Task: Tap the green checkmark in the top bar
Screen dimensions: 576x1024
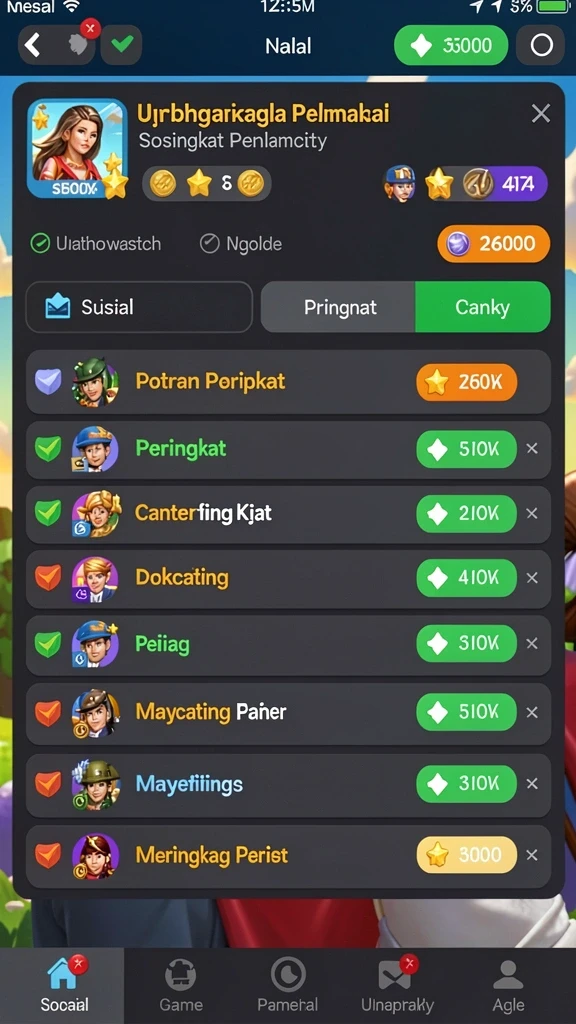Action: coord(121,44)
